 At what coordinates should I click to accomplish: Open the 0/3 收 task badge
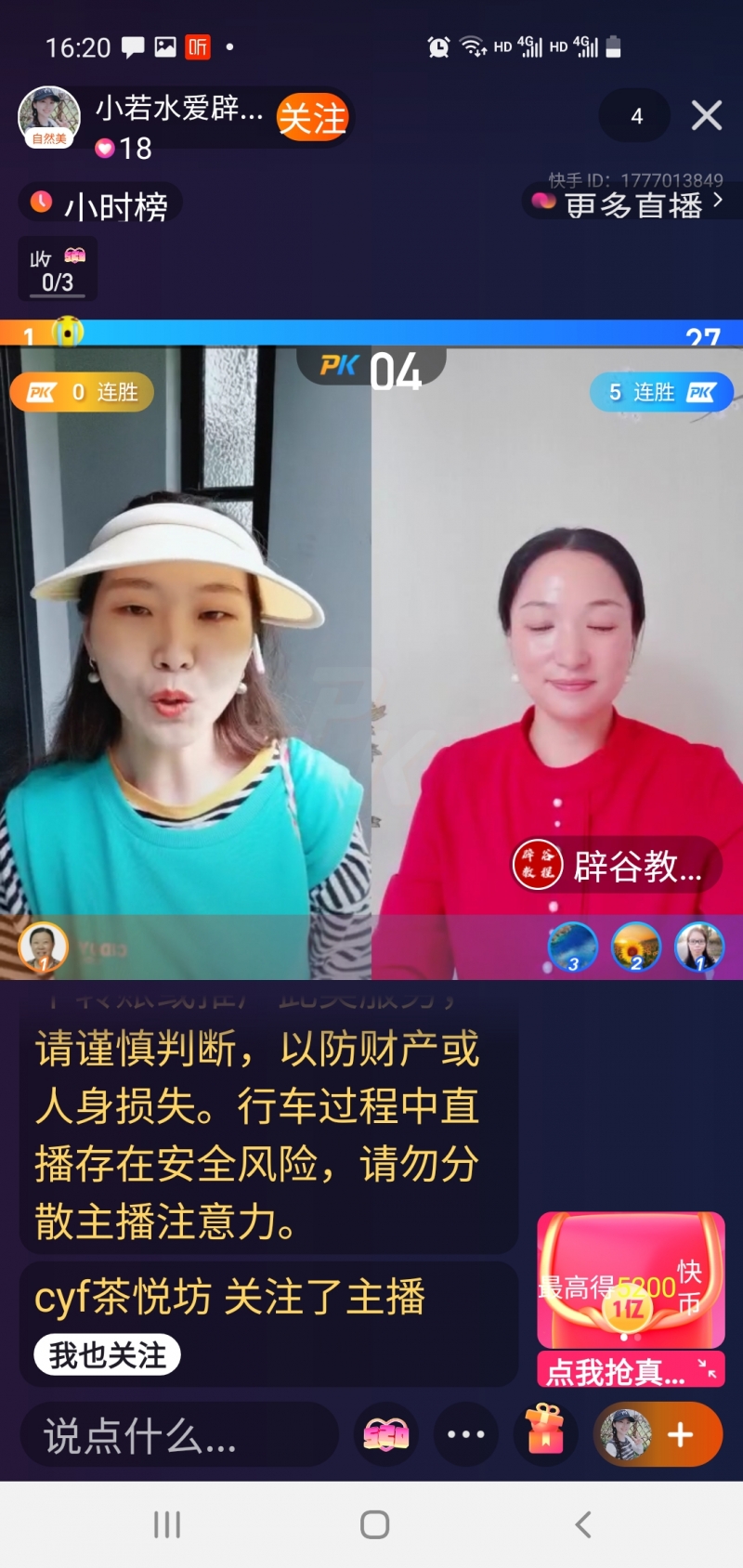coord(58,269)
